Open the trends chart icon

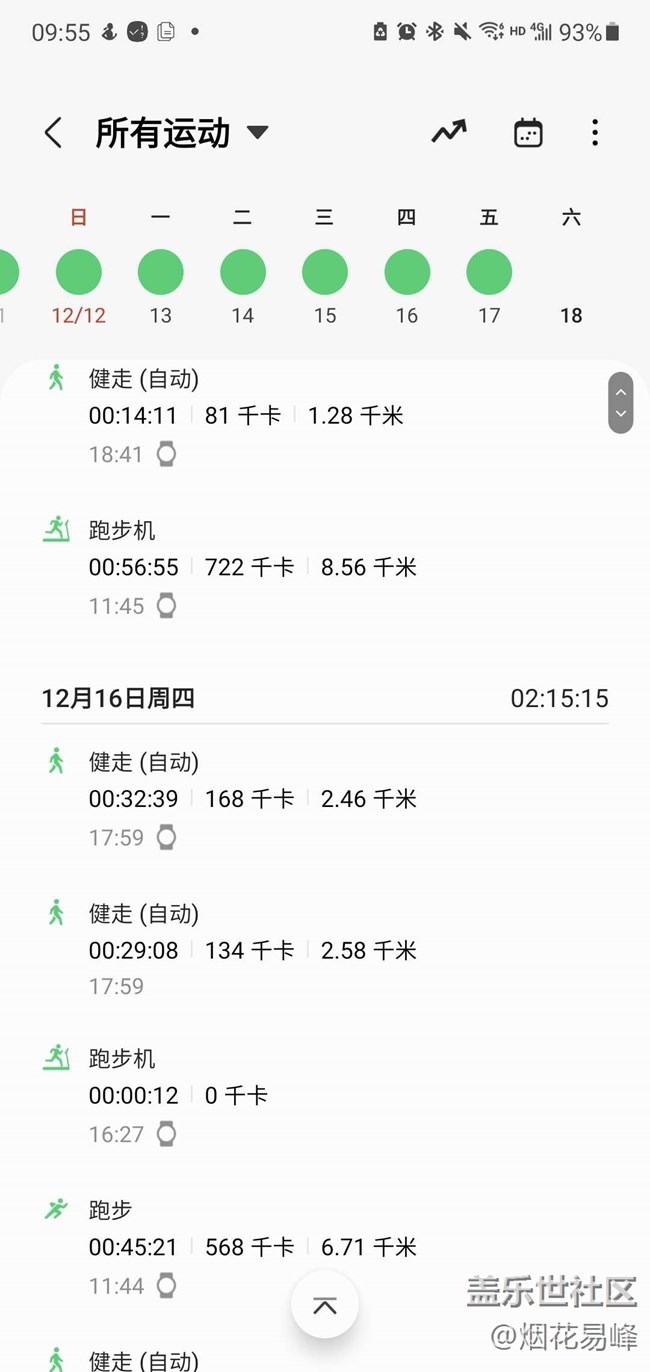pos(449,132)
